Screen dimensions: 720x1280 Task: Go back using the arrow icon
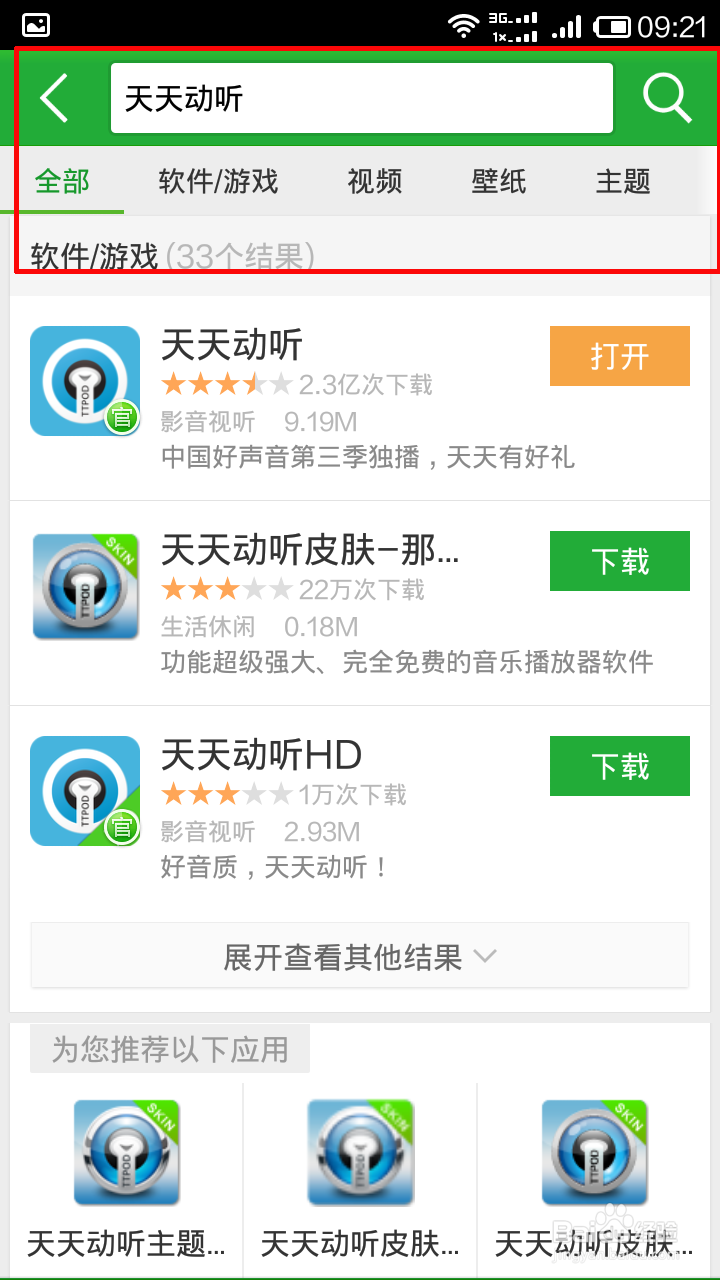55,98
